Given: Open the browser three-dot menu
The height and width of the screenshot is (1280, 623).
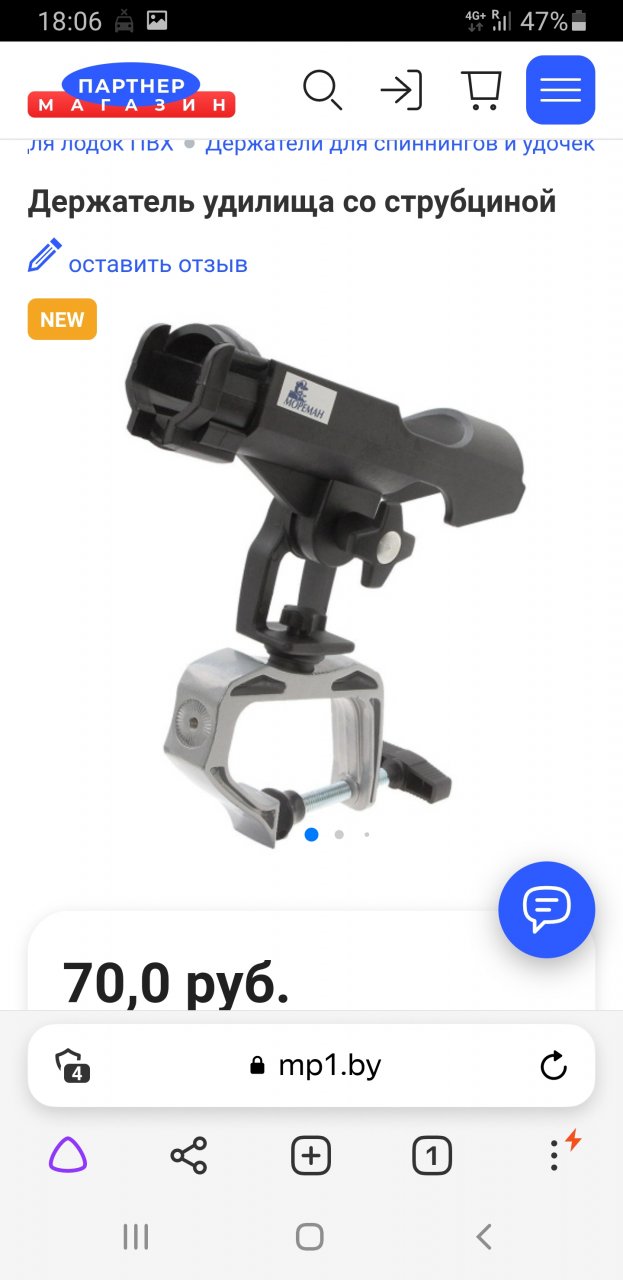Looking at the screenshot, I should click(555, 1156).
